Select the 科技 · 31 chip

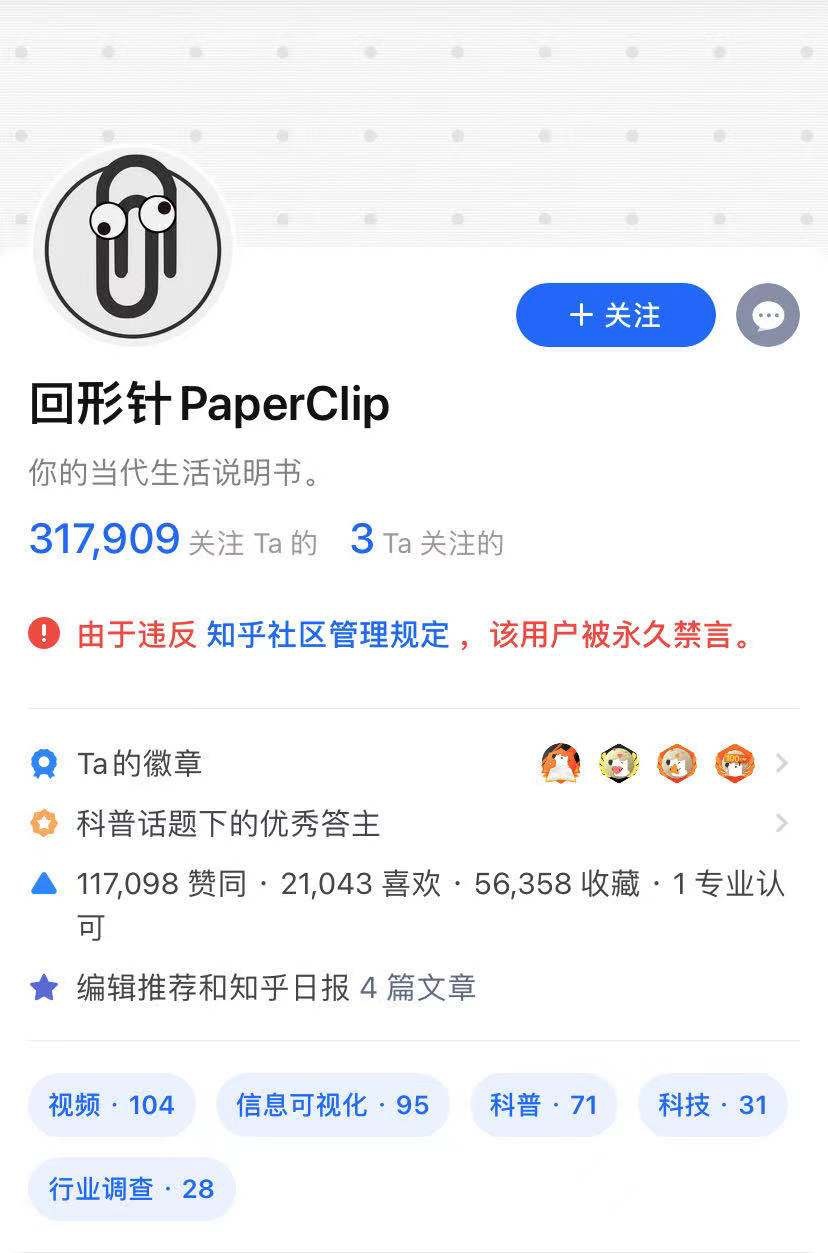712,1105
